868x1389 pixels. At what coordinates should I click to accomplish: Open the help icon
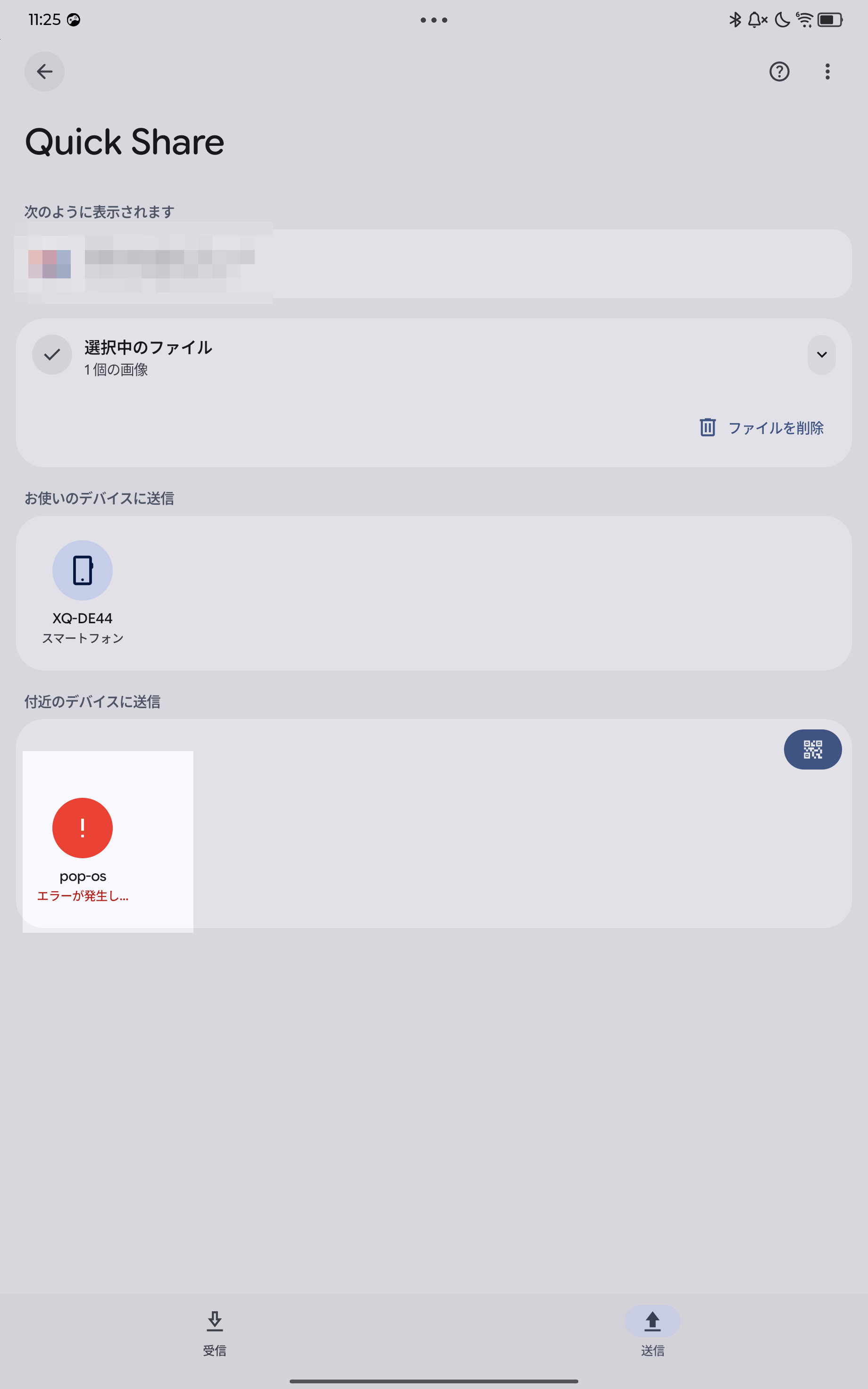pos(779,72)
